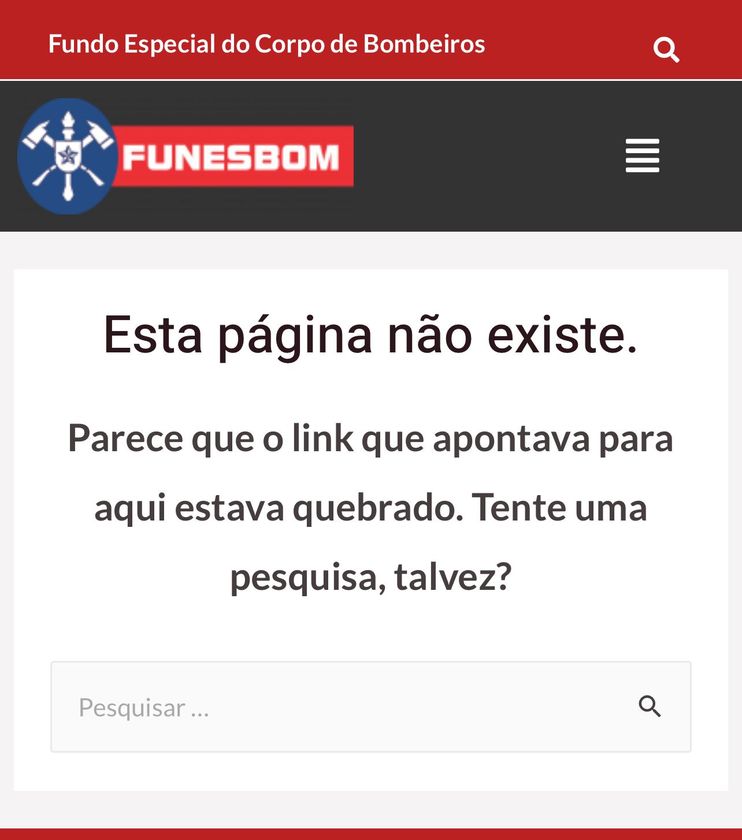Focus the Pesquisar search field
The image size is (742, 840).
coord(340,707)
